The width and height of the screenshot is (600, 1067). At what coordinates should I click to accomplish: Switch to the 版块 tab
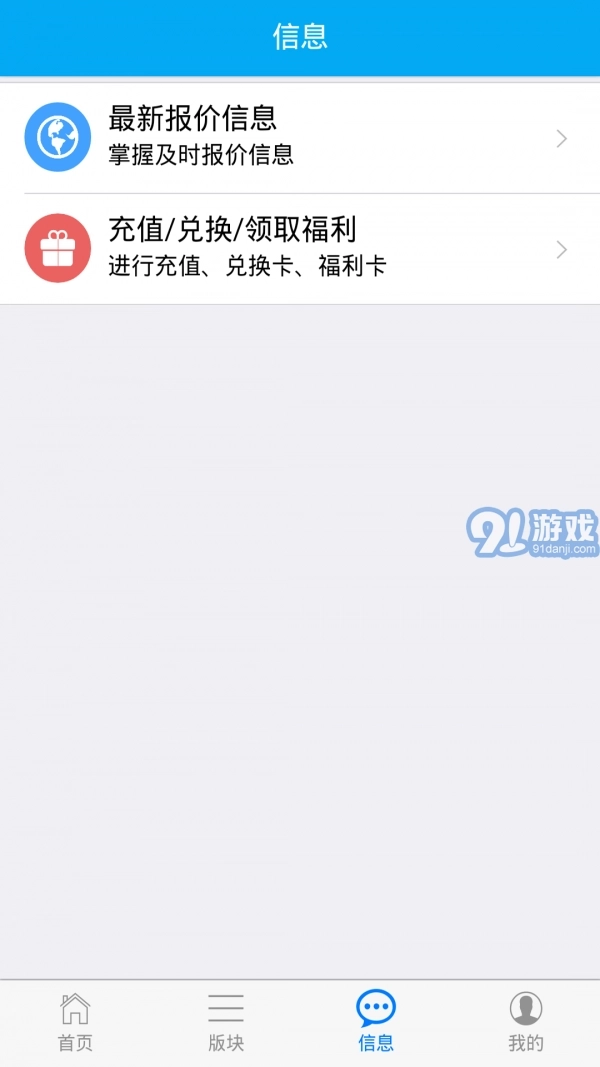(226, 1022)
